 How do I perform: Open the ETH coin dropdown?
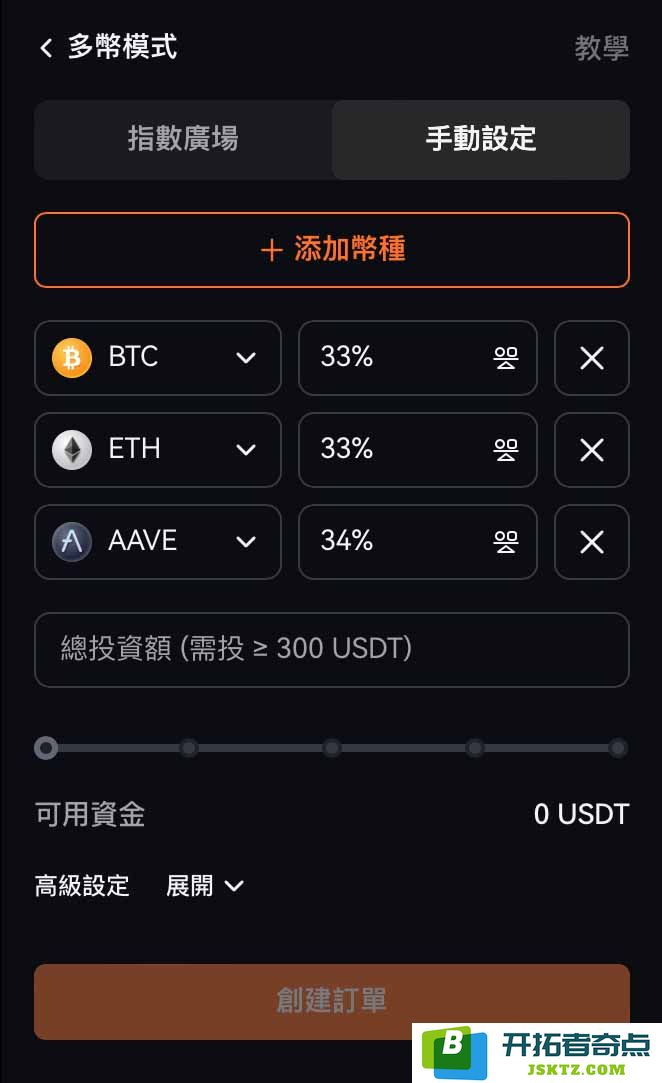pyautogui.click(x=158, y=450)
